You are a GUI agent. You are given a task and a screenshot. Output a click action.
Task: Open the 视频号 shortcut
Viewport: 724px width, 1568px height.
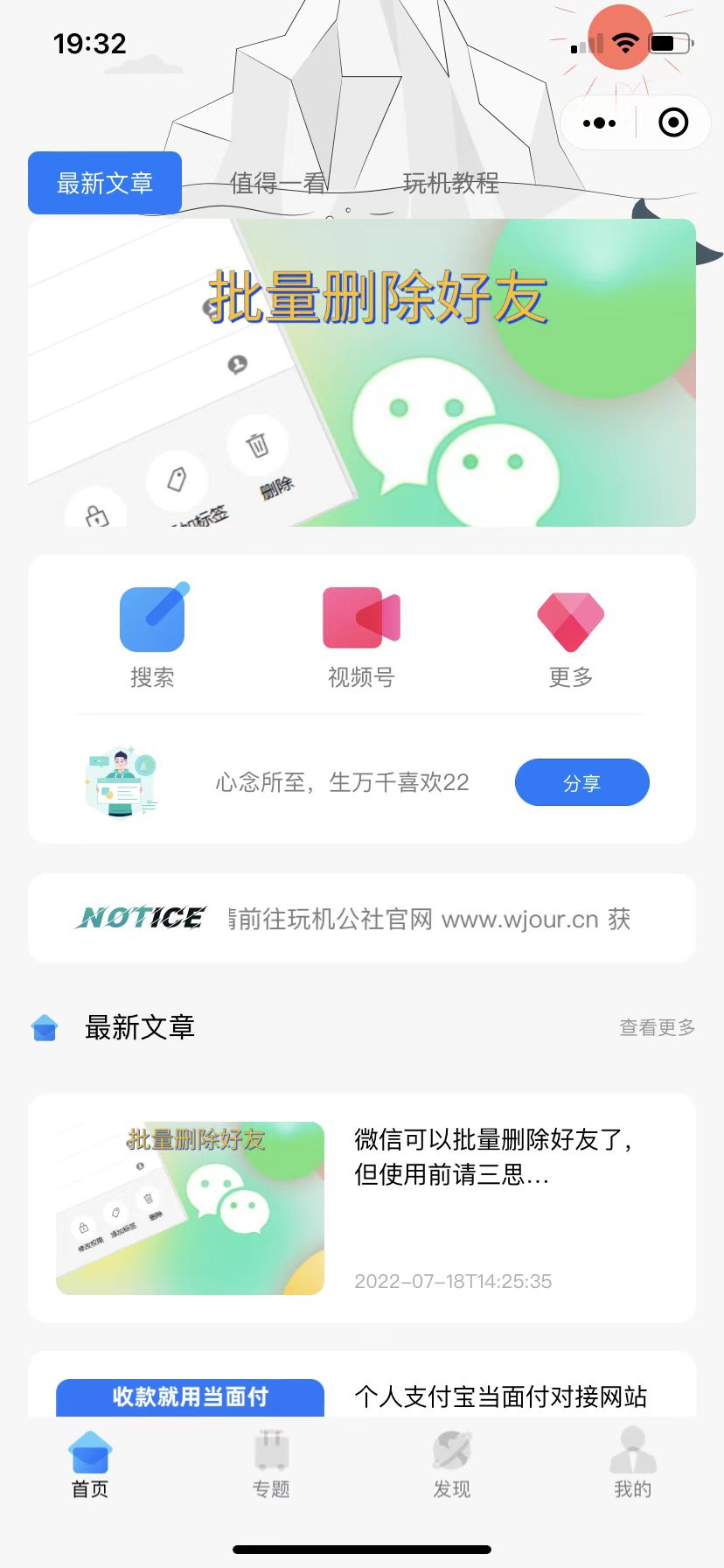pyautogui.click(x=361, y=635)
